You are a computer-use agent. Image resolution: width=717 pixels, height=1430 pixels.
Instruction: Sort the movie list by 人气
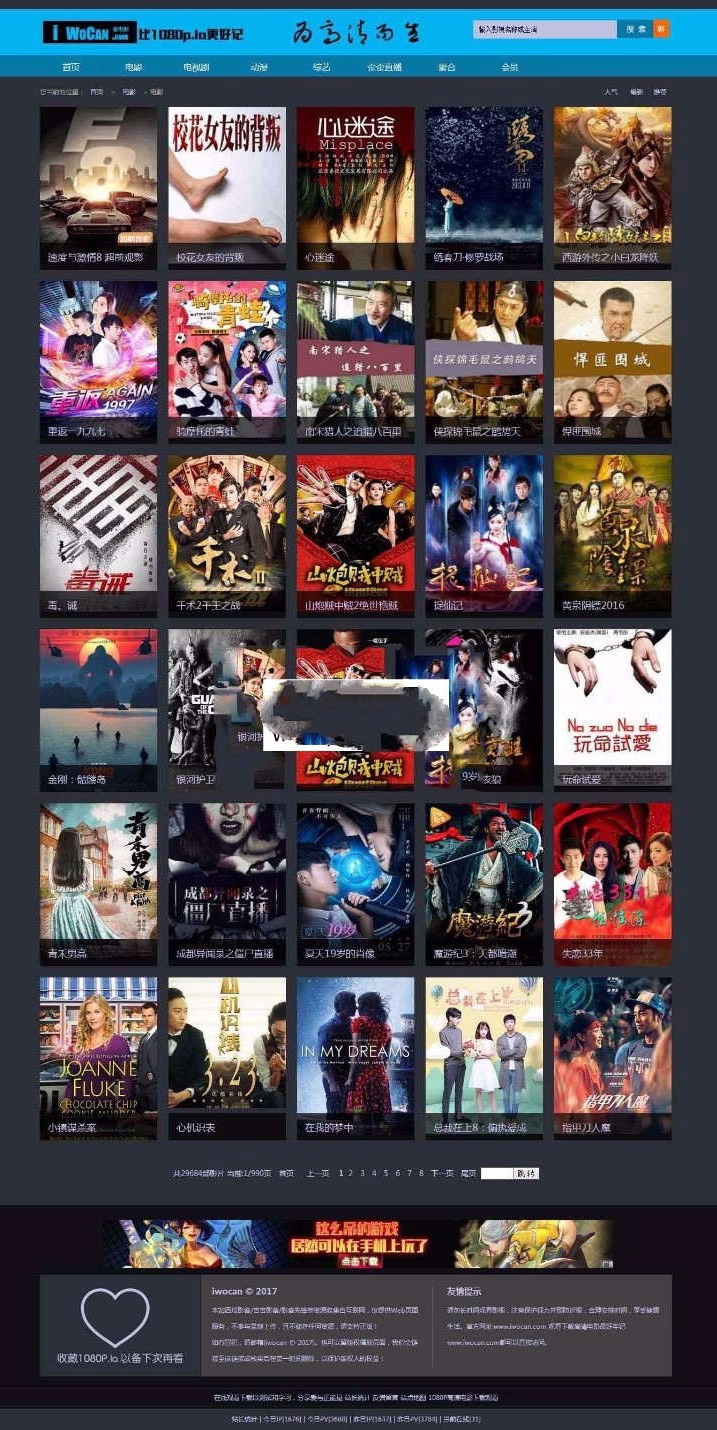611,92
